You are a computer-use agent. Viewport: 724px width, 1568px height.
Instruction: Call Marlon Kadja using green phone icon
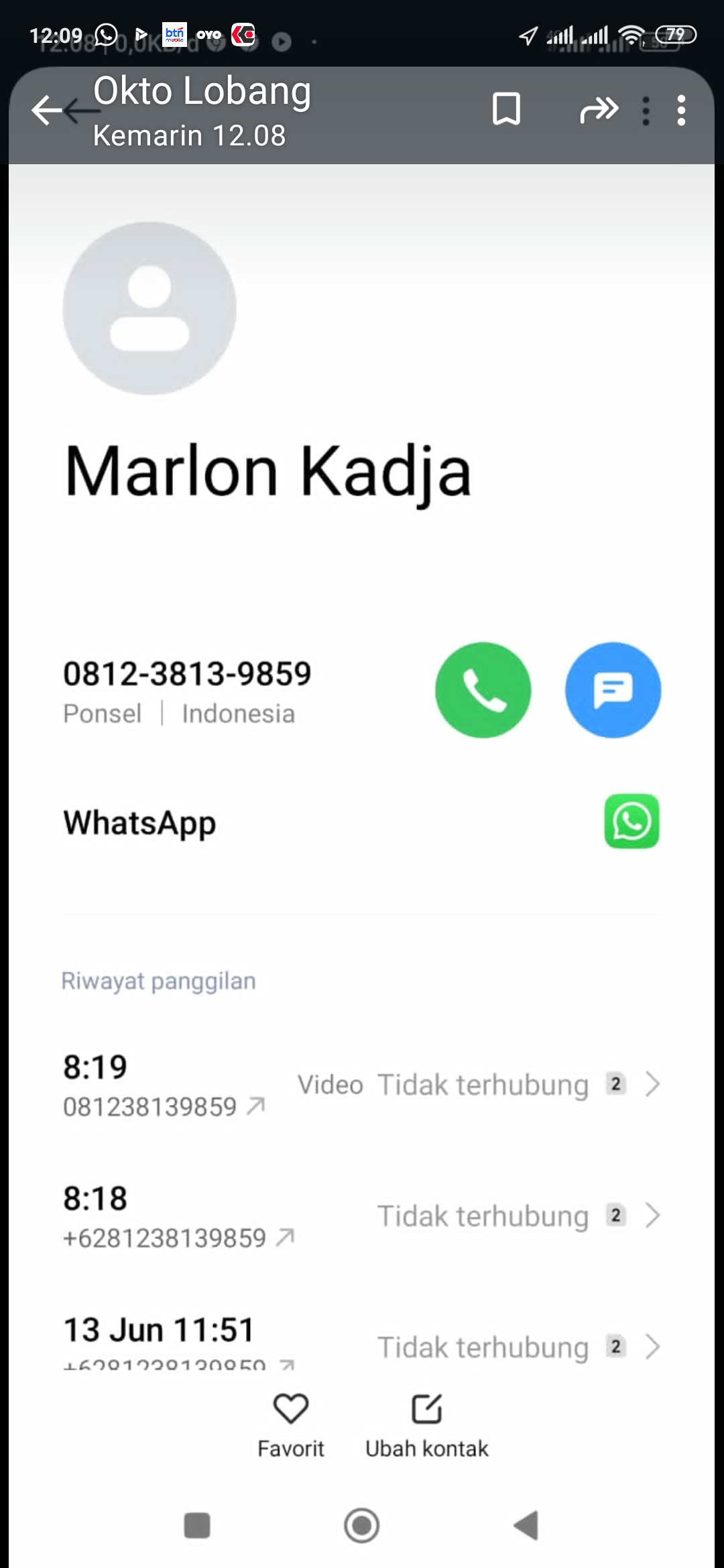coord(482,690)
